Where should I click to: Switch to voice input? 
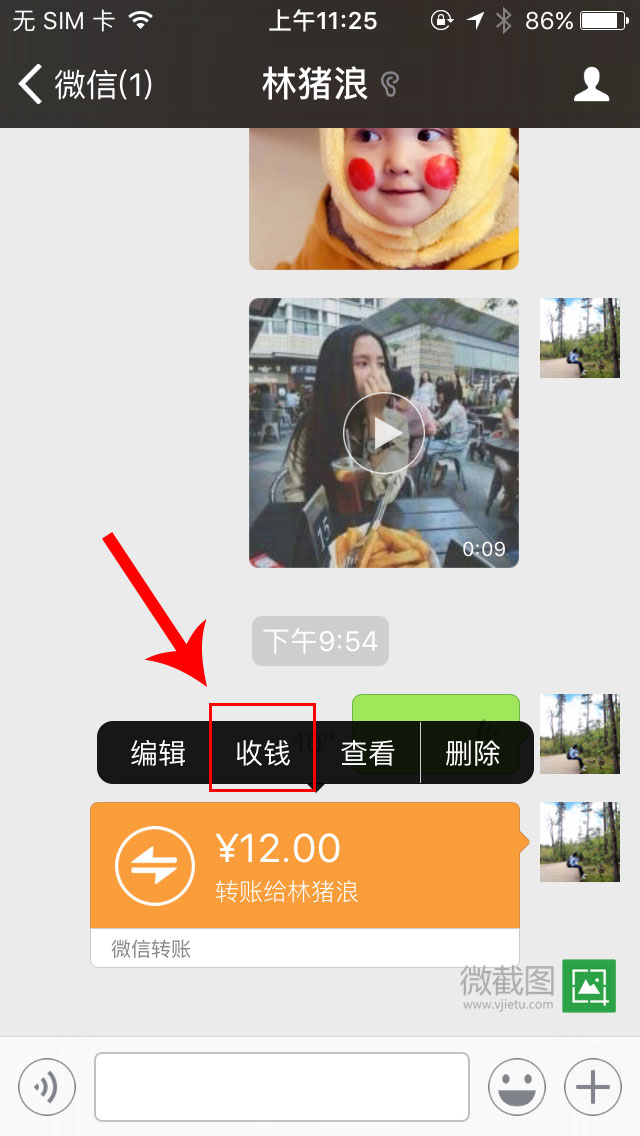[x=47, y=1087]
